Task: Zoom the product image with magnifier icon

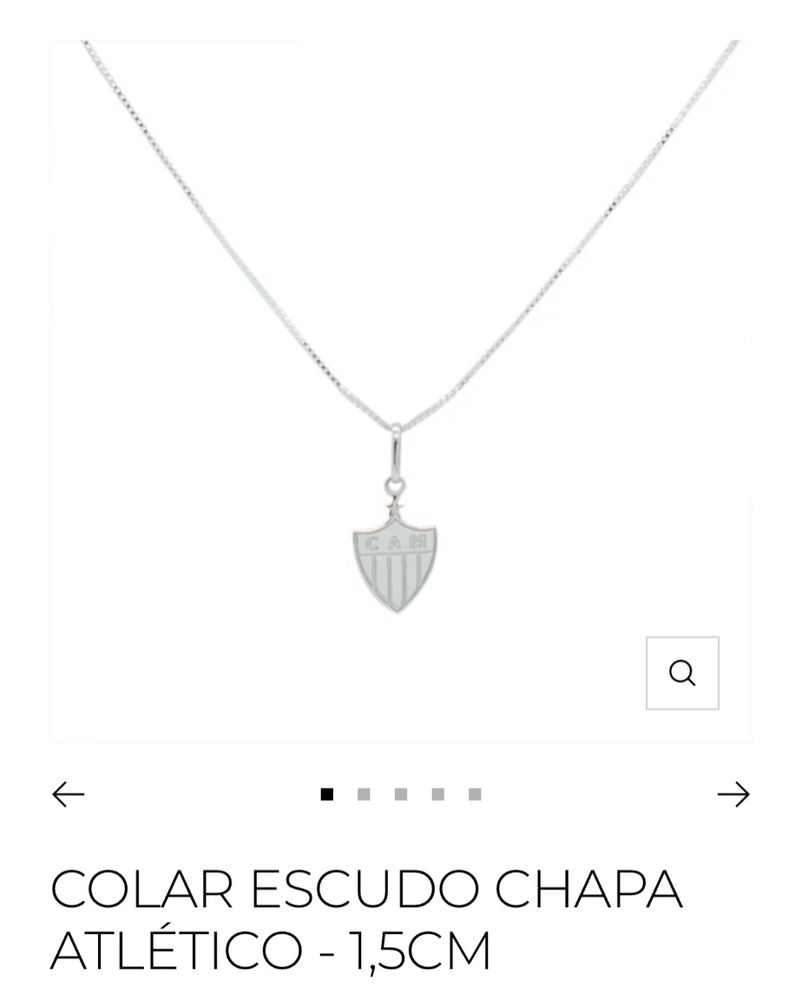Action: 682,673
